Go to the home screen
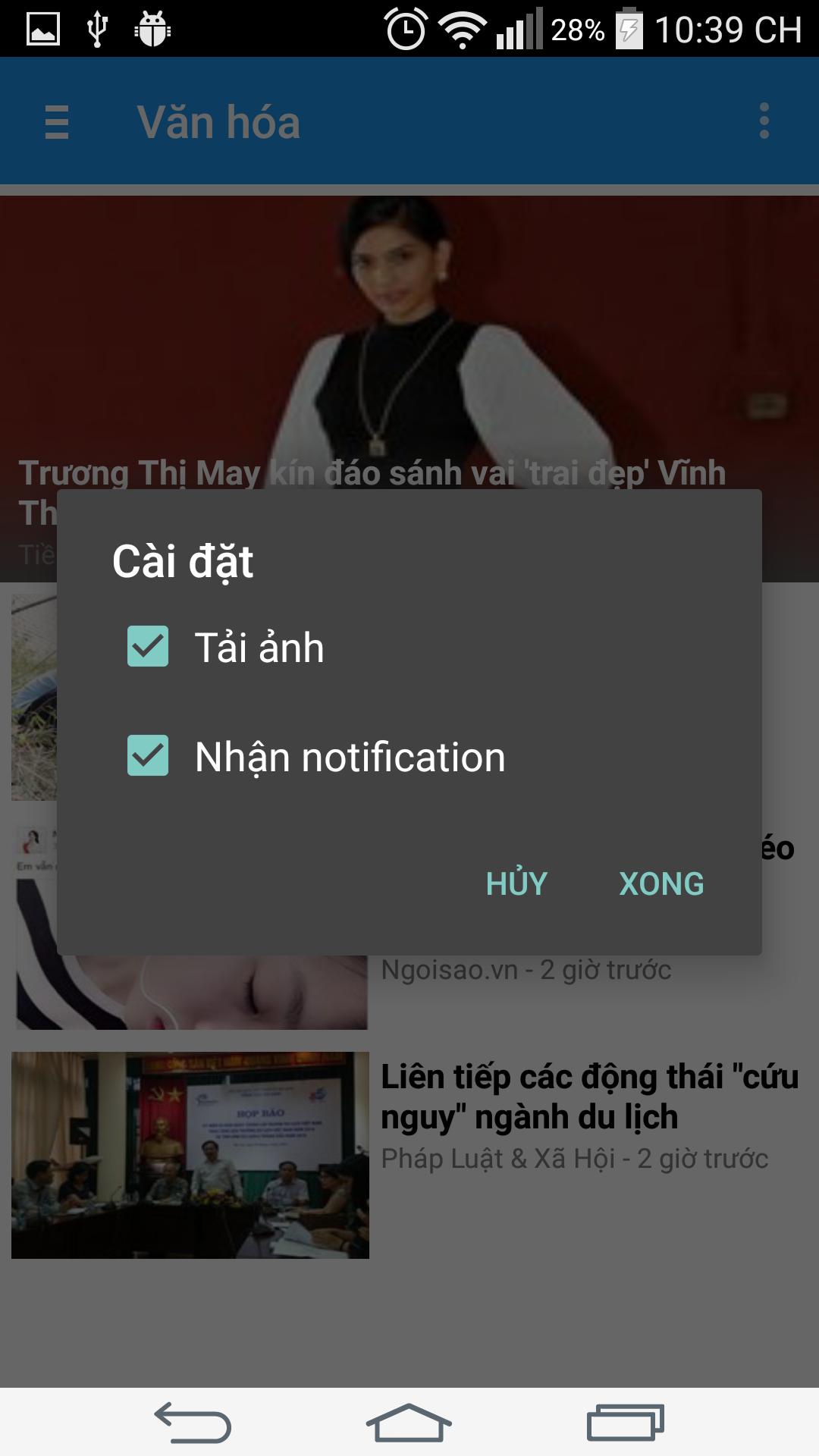The width and height of the screenshot is (819, 1456). coord(409,1423)
